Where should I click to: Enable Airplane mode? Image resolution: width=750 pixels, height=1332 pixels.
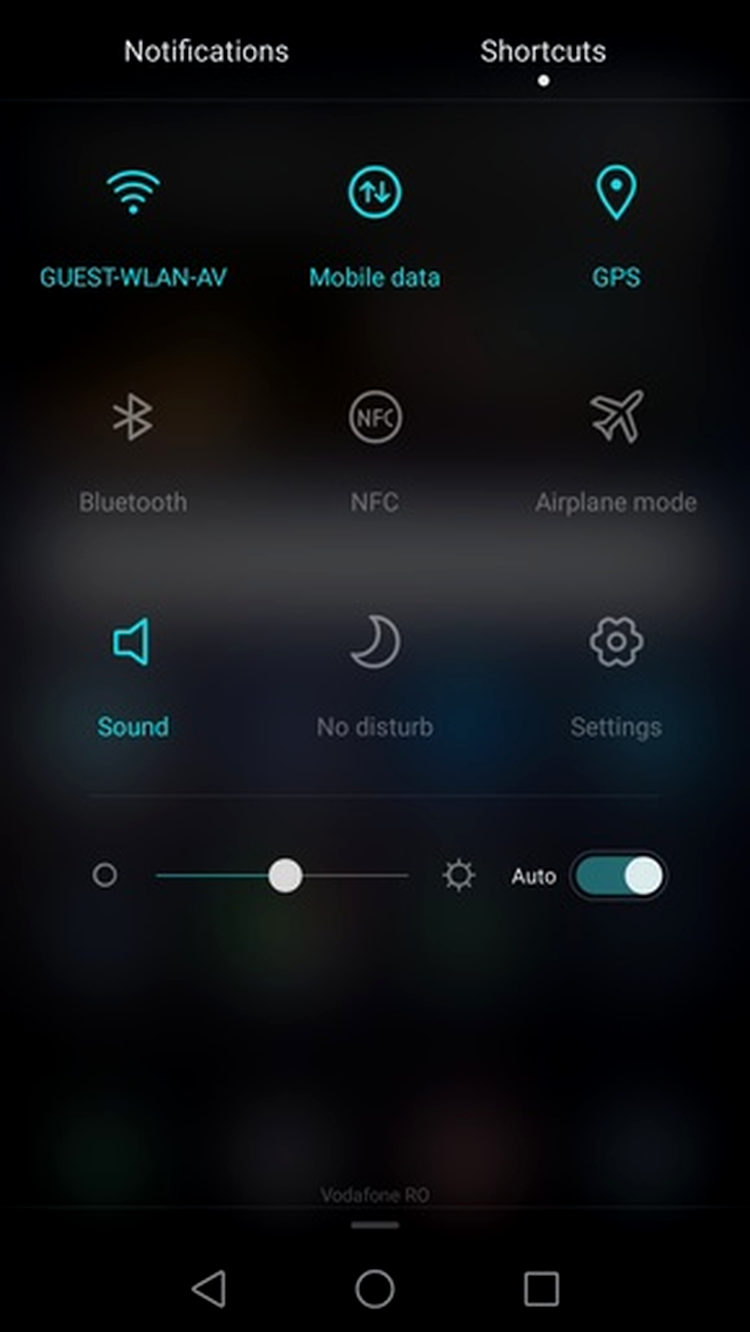(615, 417)
